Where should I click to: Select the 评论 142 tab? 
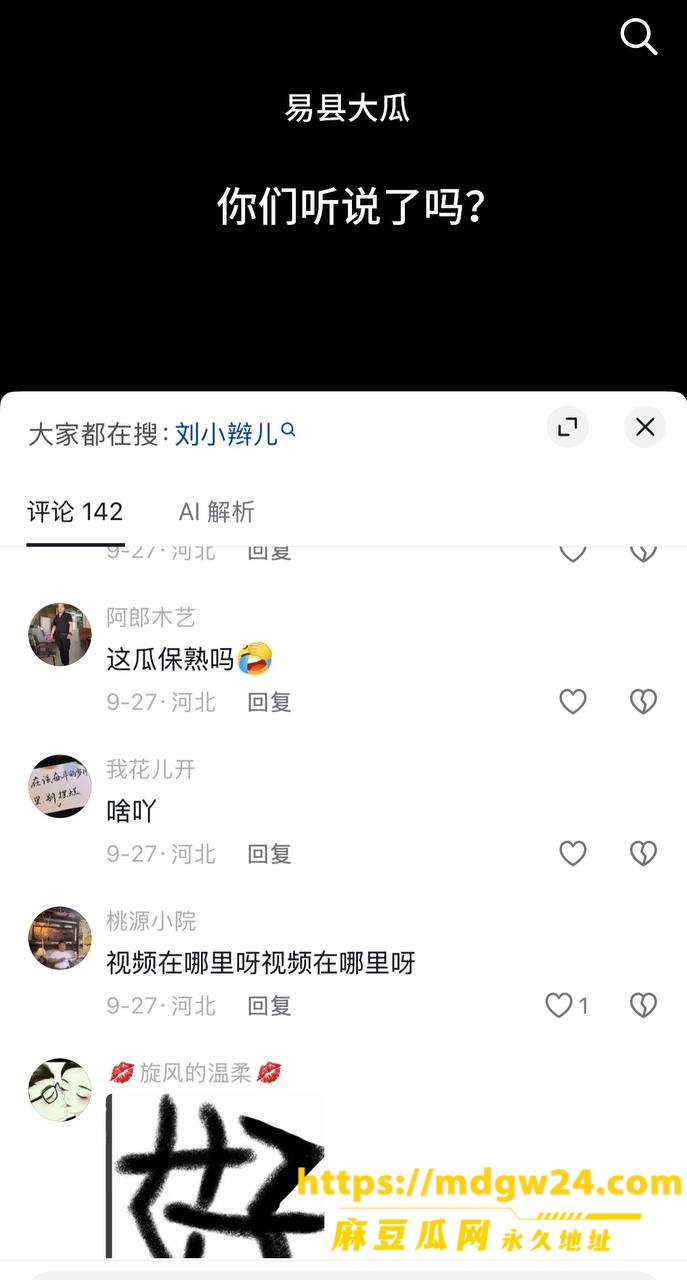(75, 512)
